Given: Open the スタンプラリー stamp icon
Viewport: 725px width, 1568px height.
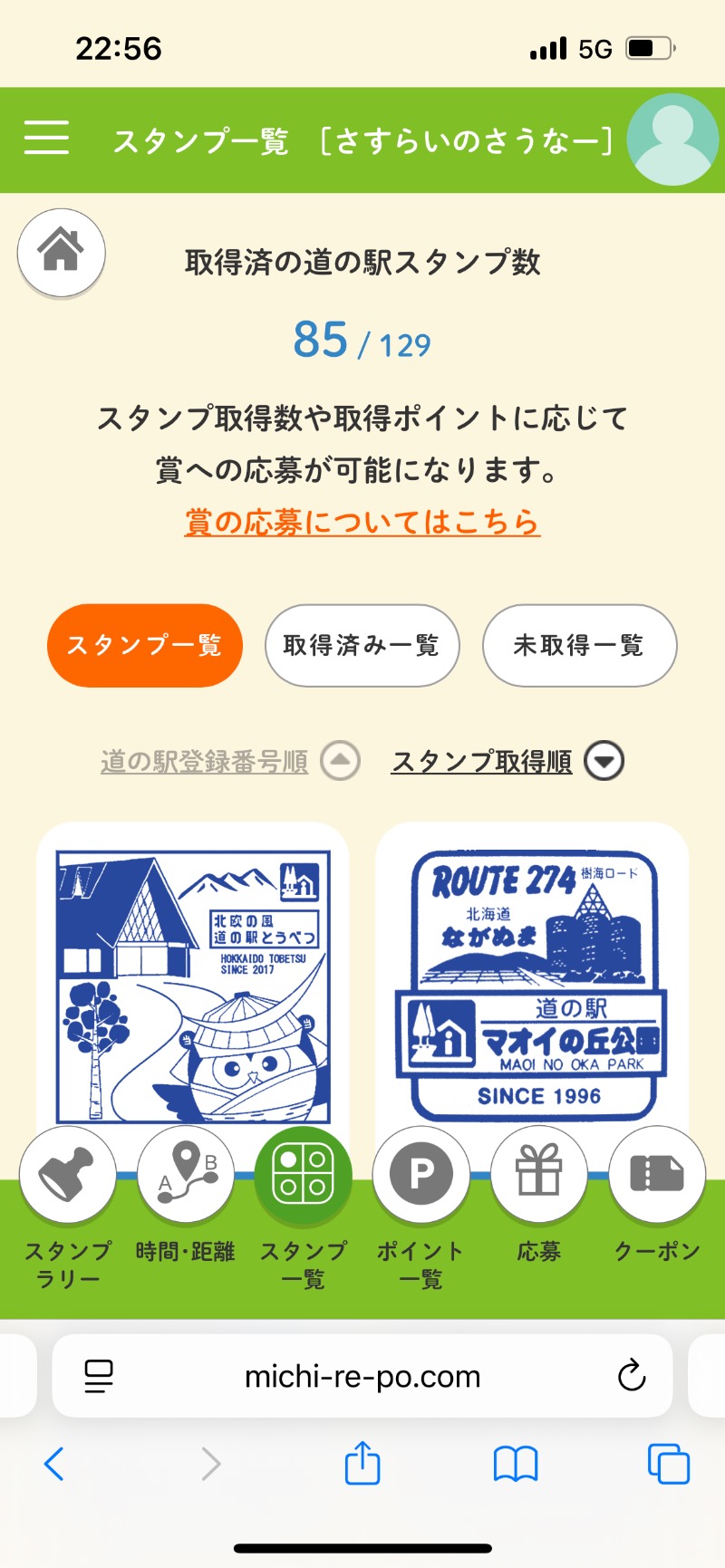Looking at the screenshot, I should point(68,1174).
